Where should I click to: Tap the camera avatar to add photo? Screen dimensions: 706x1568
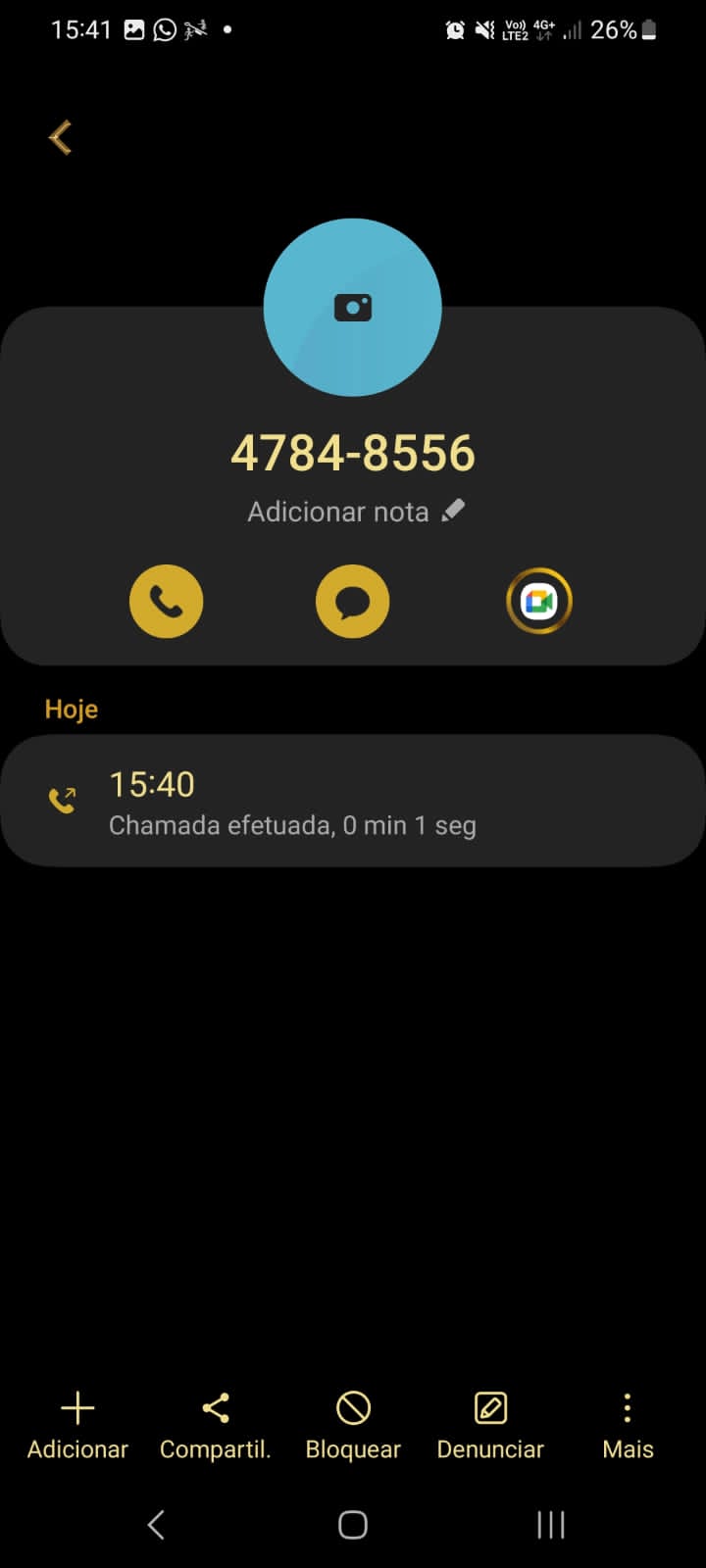[353, 308]
